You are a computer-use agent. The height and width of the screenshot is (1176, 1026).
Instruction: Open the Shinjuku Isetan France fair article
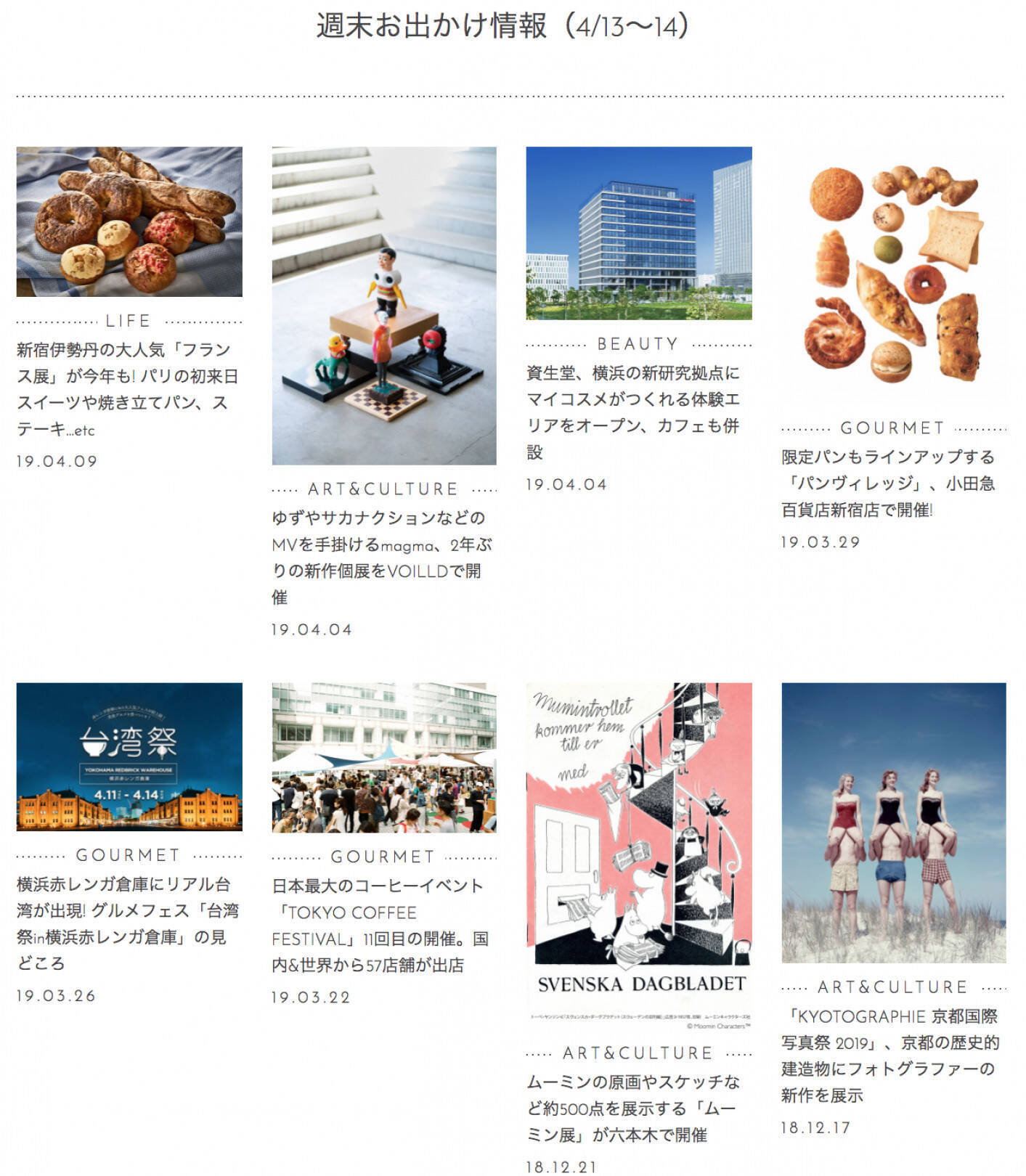coord(129,221)
